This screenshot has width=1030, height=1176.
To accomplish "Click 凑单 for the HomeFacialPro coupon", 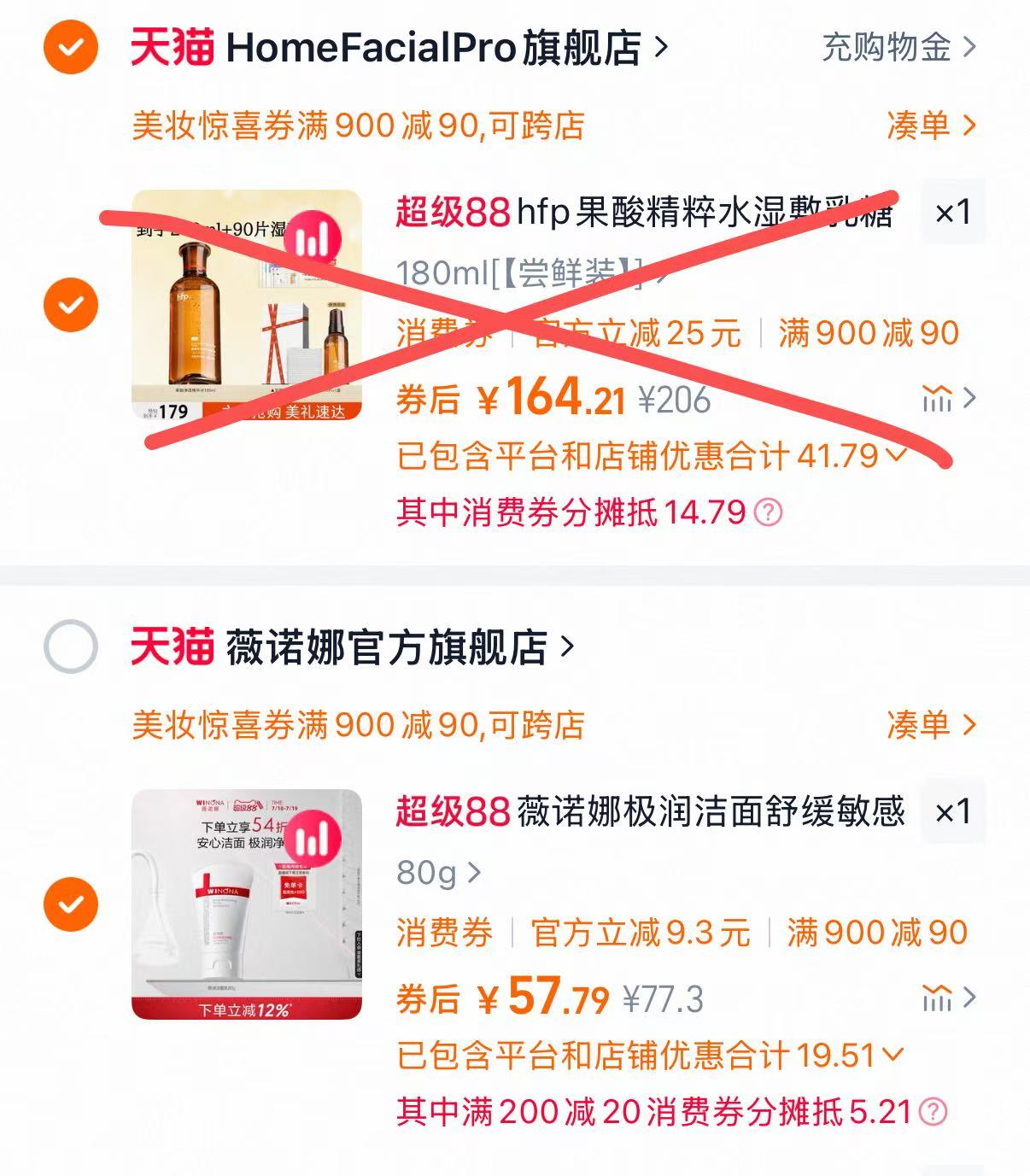I will (922, 126).
